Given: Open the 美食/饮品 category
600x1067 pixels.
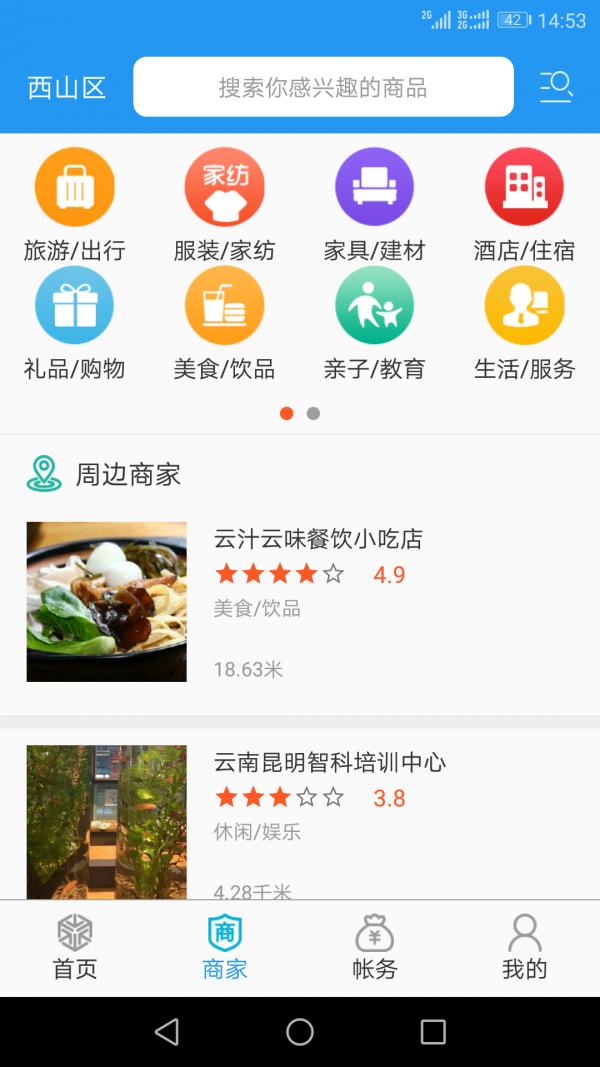Looking at the screenshot, I should click(x=224, y=324).
